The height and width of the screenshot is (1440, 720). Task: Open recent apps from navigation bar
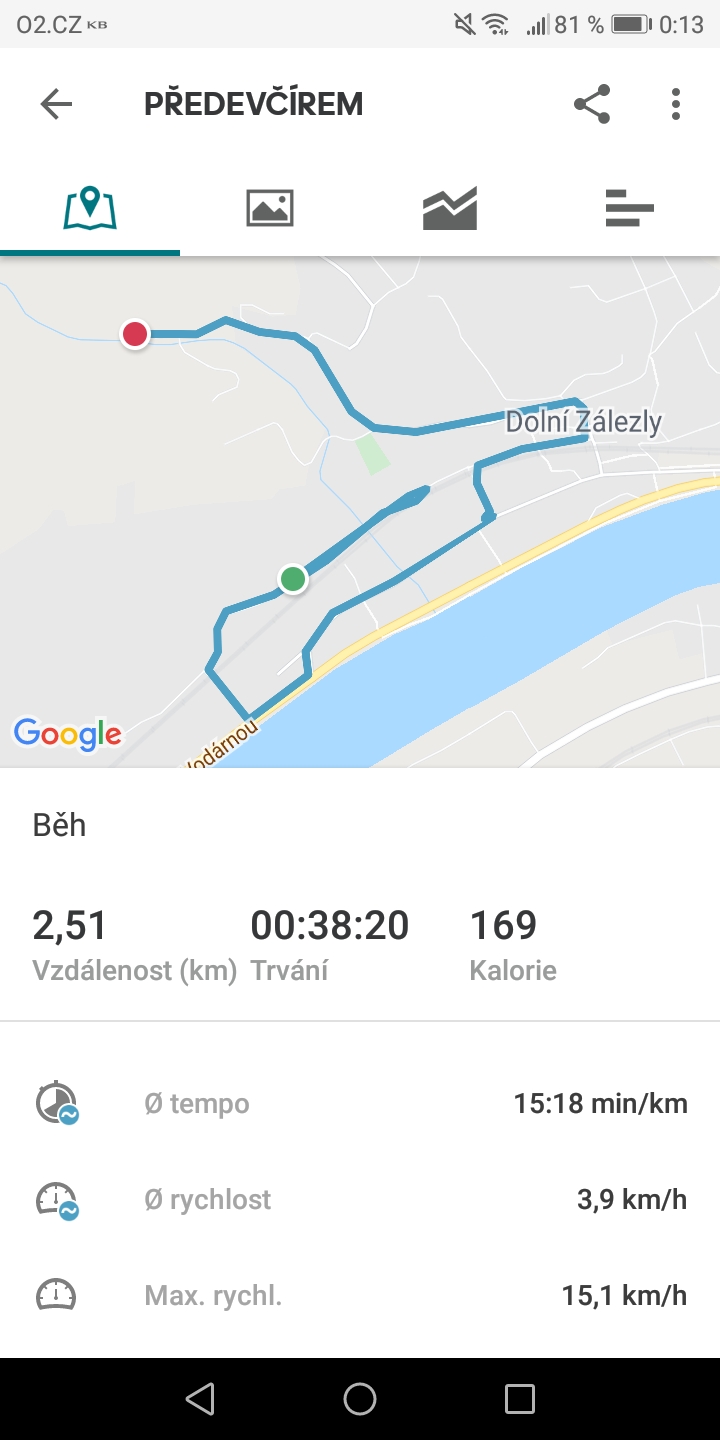coord(520,1398)
